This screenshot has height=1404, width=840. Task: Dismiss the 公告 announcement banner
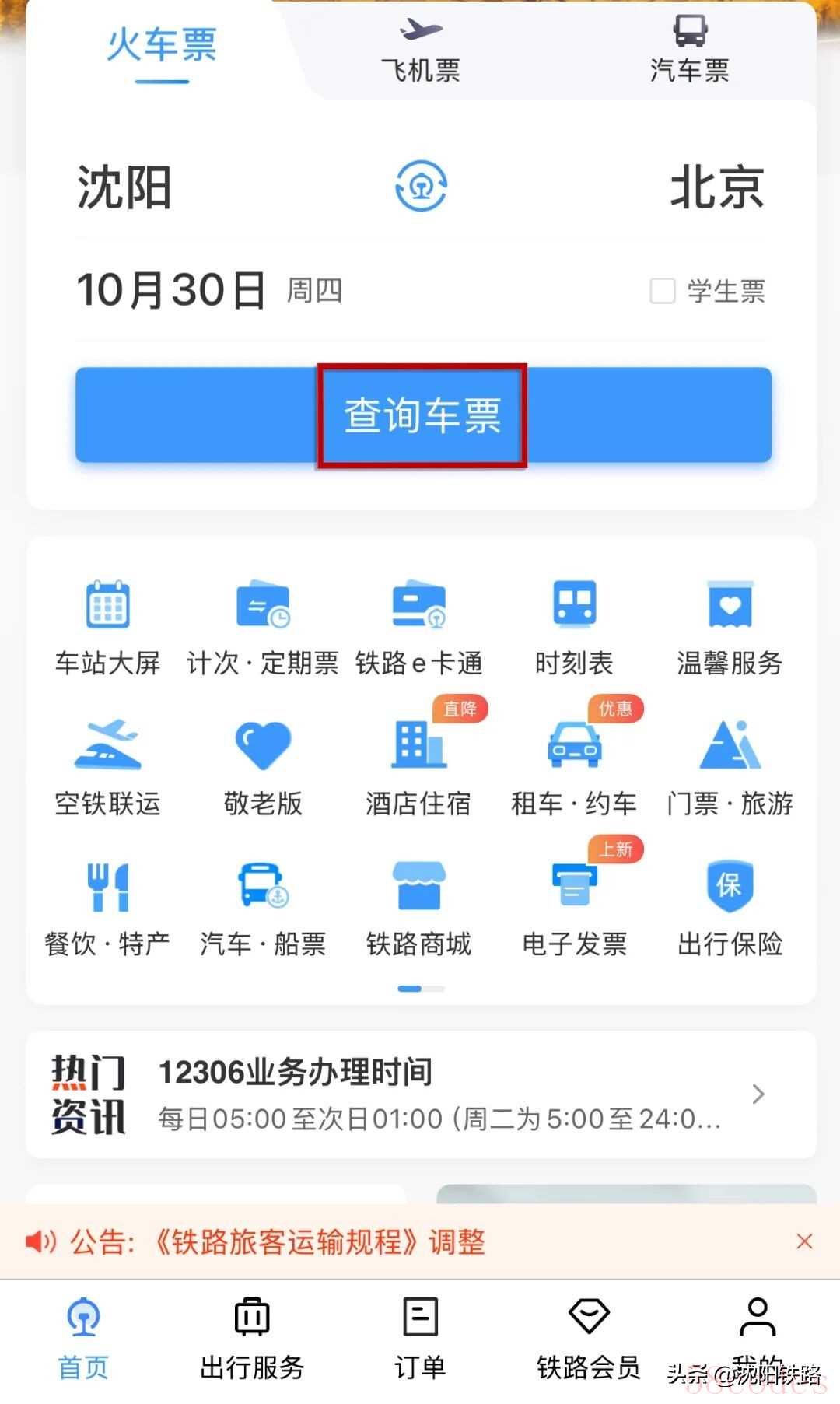pyautogui.click(x=804, y=1241)
